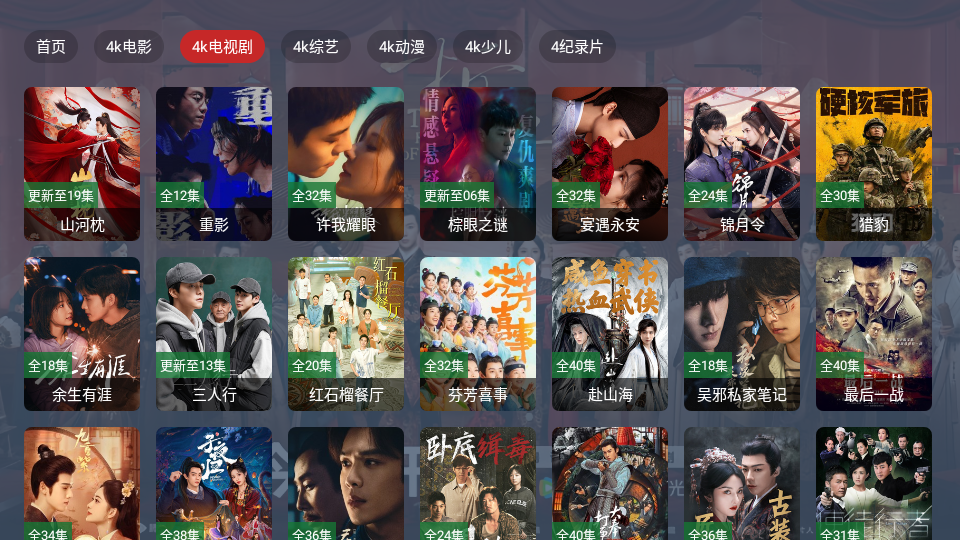Select the 宴遇永安 poster
This screenshot has height=540, width=960.
click(x=610, y=163)
